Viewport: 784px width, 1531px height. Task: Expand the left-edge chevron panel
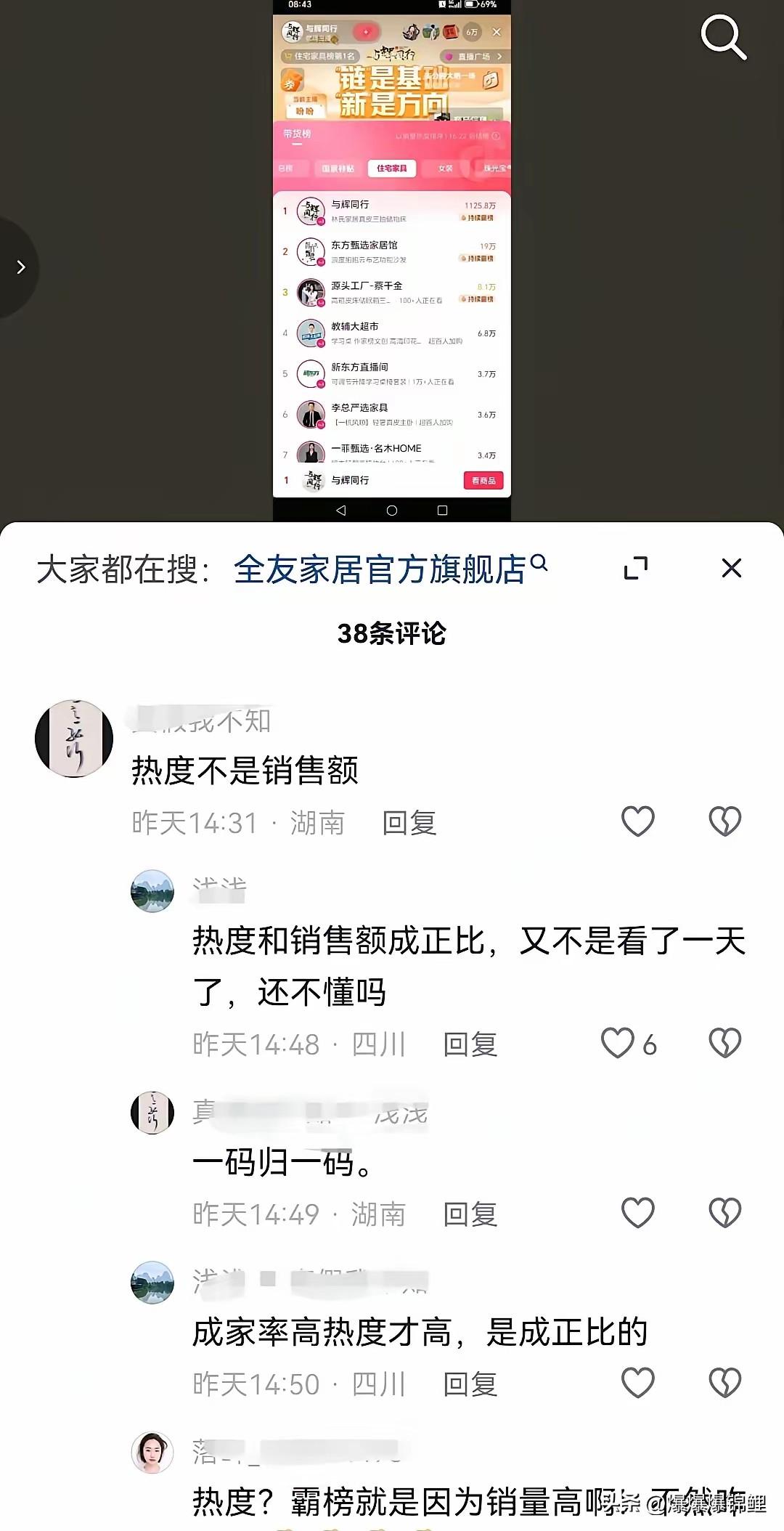tap(20, 267)
